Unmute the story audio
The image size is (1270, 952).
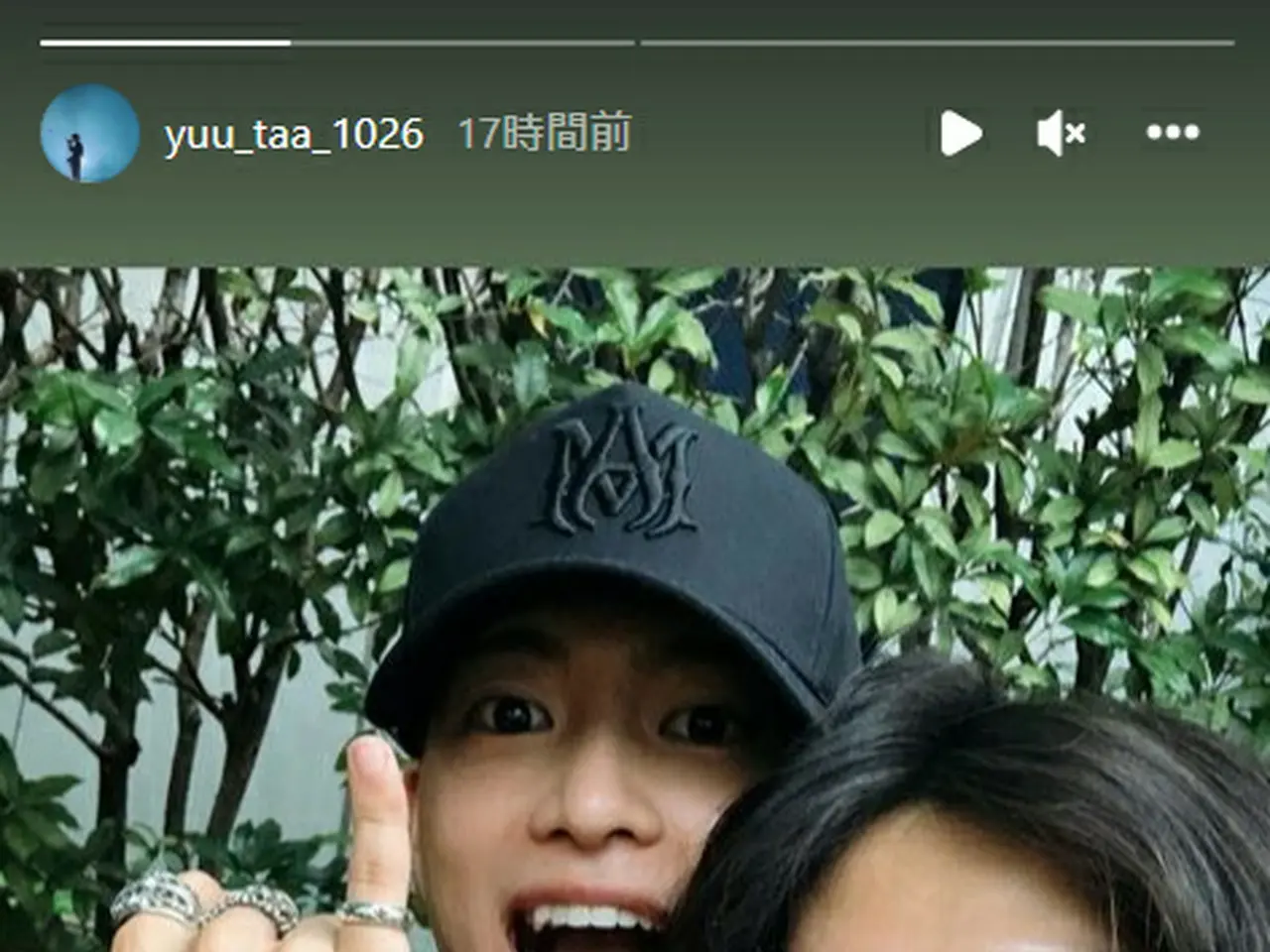tap(1061, 133)
